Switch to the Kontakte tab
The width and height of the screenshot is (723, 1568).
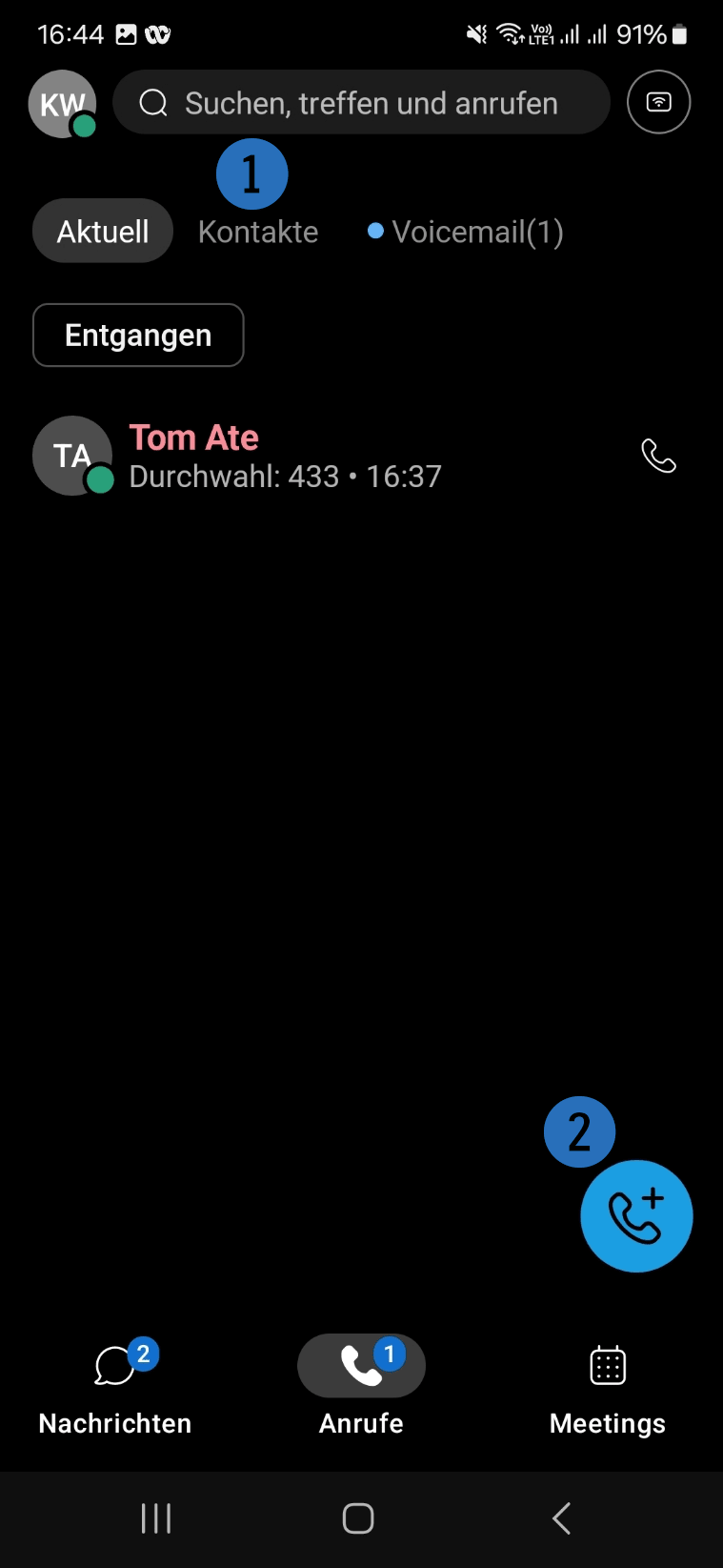(258, 232)
